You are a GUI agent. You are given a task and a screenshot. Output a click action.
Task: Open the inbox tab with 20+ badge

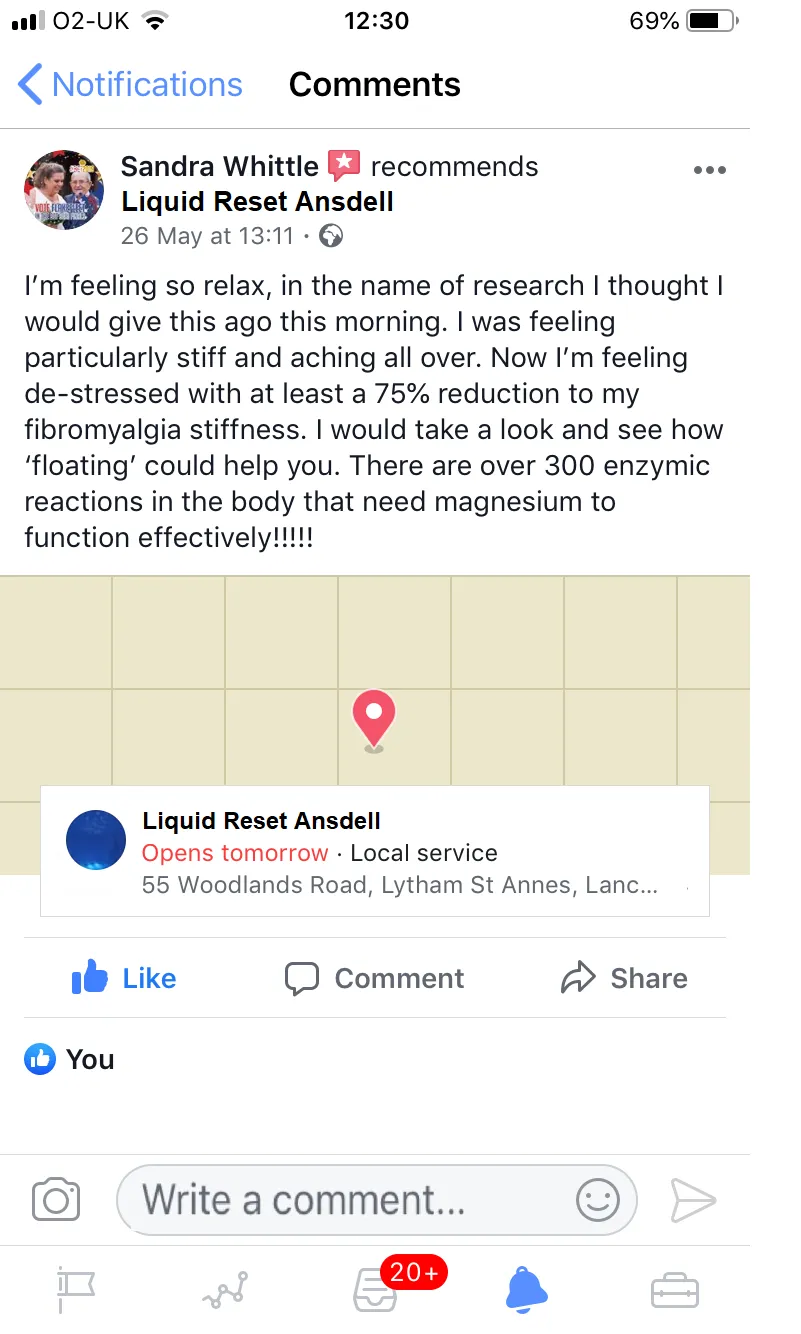pyautogui.click(x=377, y=1289)
